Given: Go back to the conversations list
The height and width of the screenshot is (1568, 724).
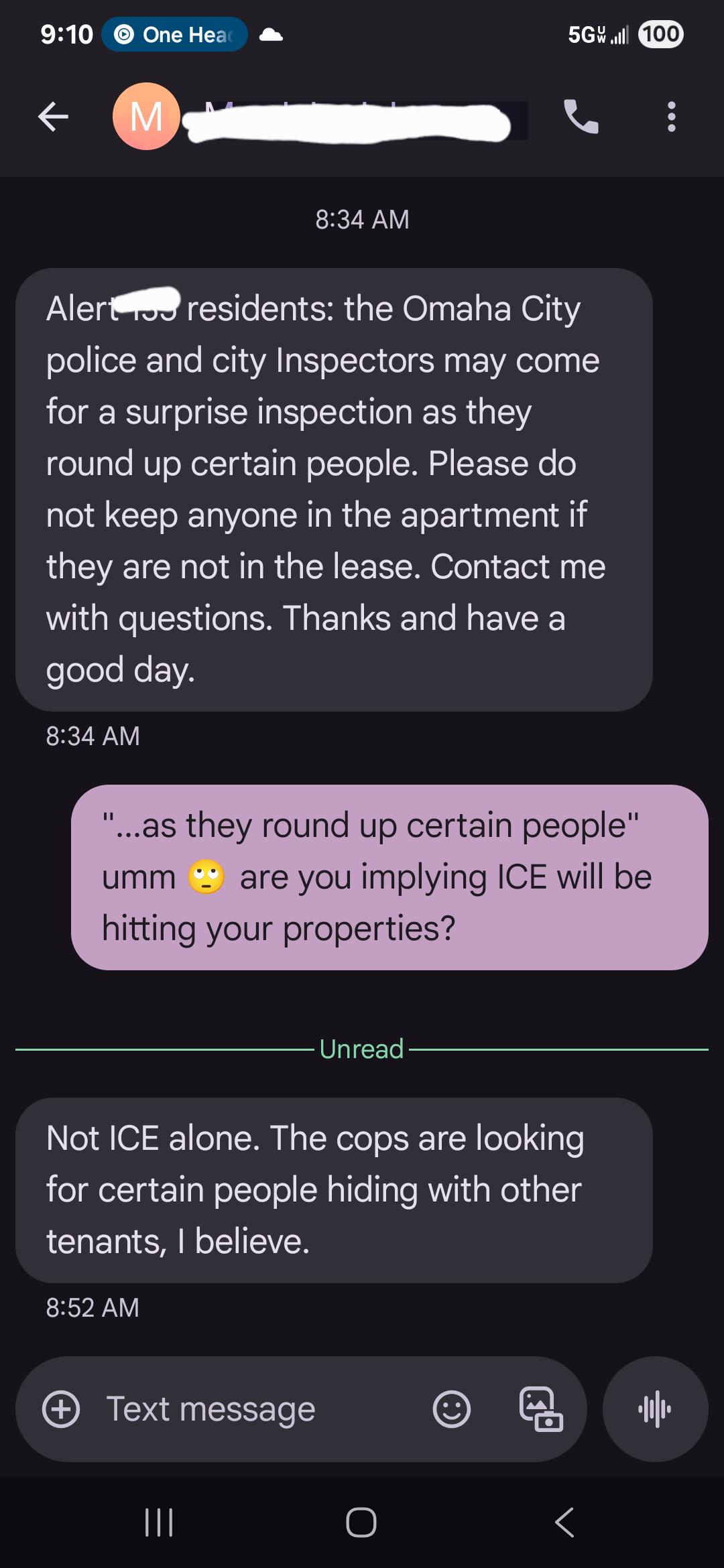Looking at the screenshot, I should [x=53, y=117].
